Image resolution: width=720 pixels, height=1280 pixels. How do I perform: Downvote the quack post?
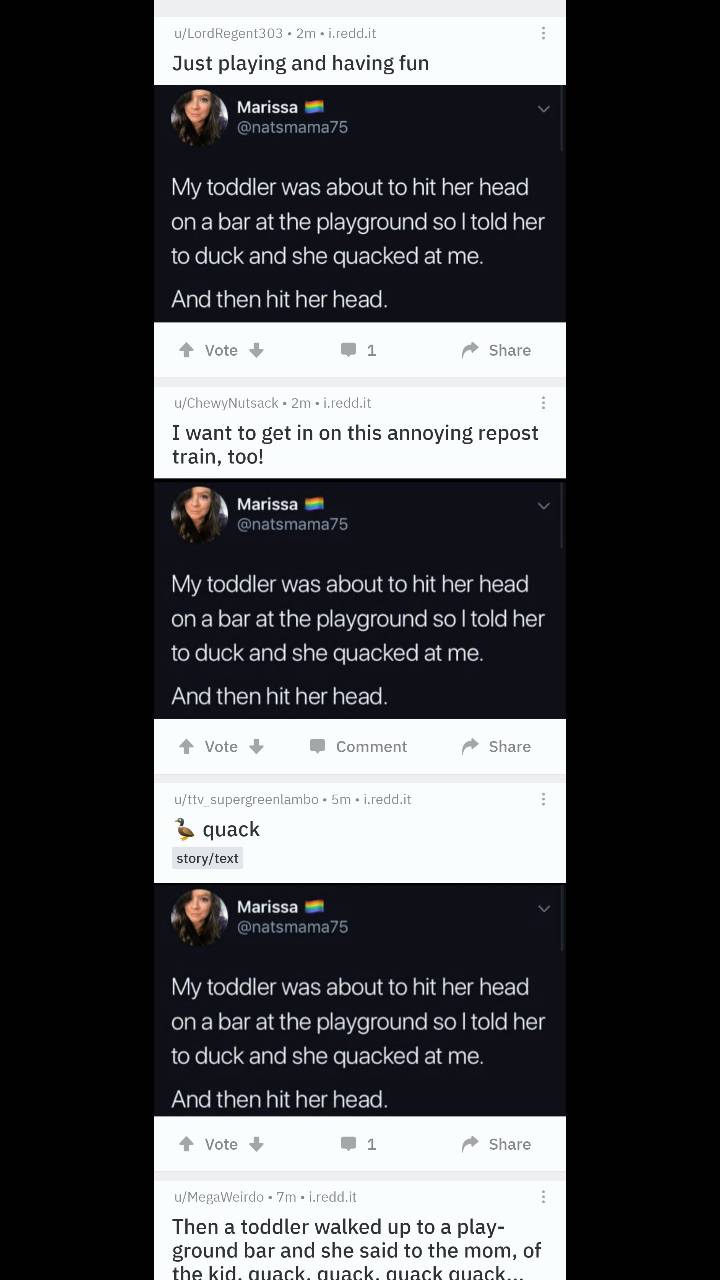tap(256, 1144)
